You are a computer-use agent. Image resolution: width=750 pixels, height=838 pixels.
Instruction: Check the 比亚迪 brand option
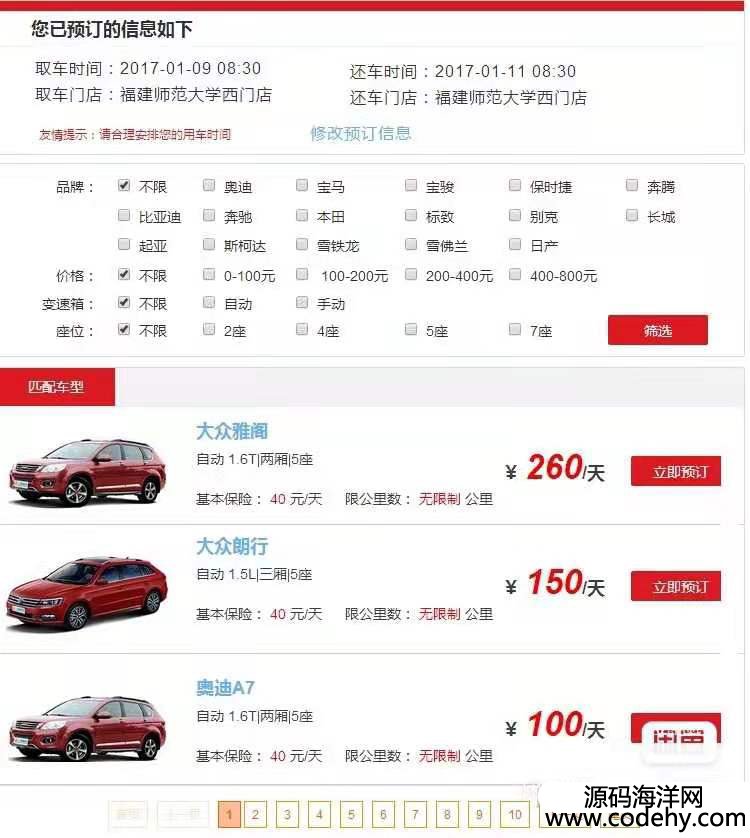pyautogui.click(x=124, y=215)
